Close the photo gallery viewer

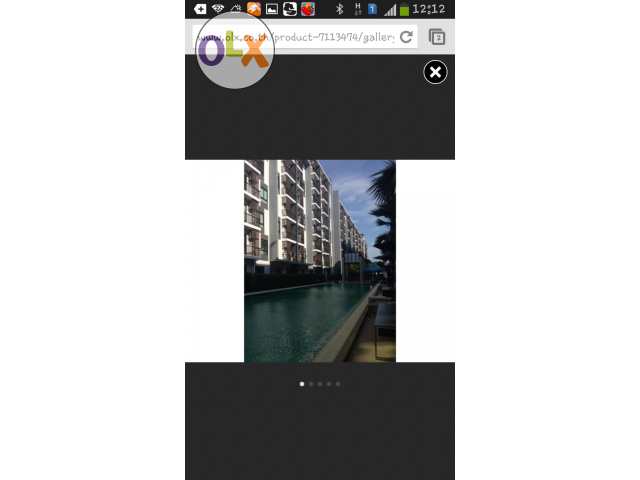coord(435,72)
